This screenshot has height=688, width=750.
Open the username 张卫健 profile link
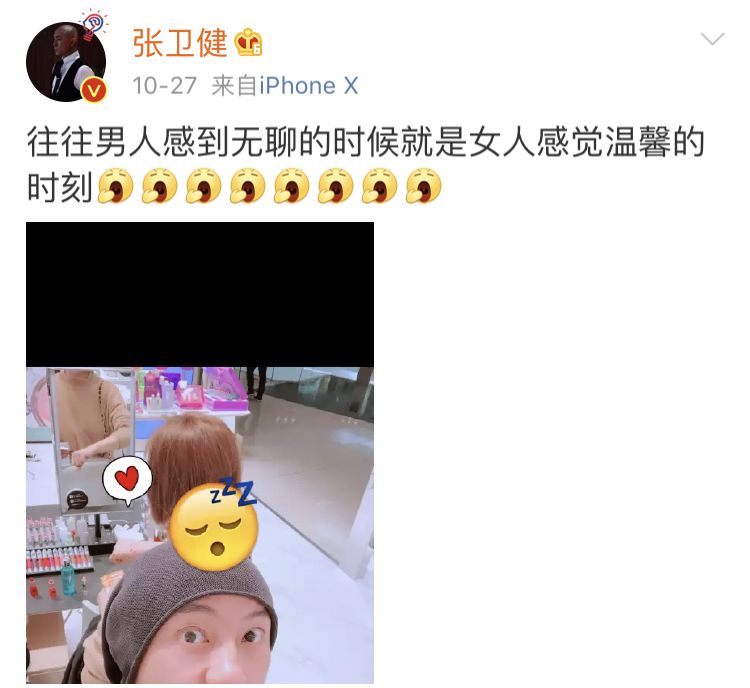tap(180, 43)
